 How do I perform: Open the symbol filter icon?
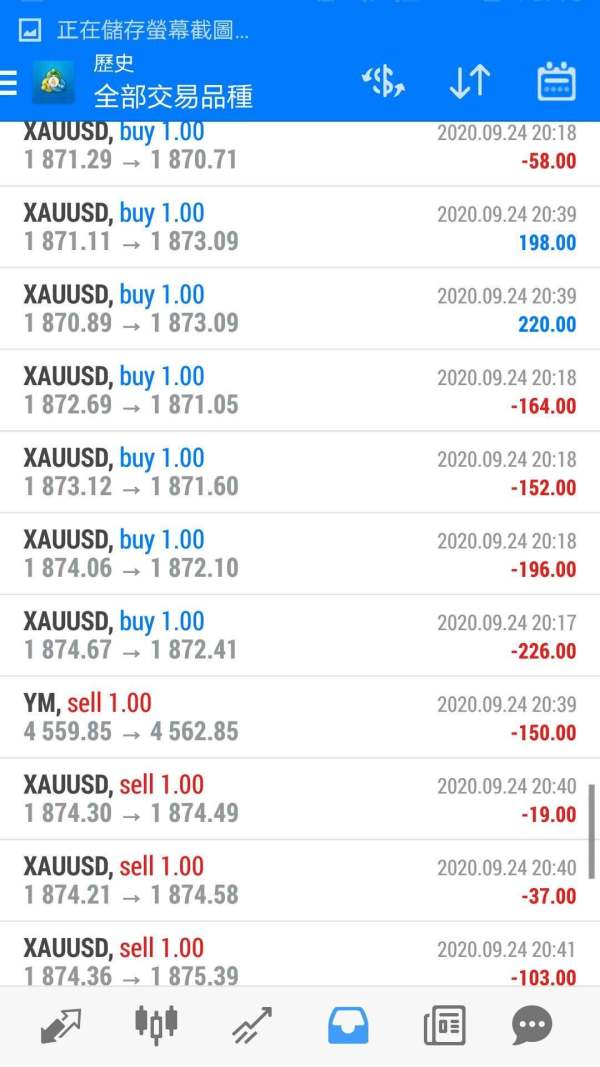382,82
